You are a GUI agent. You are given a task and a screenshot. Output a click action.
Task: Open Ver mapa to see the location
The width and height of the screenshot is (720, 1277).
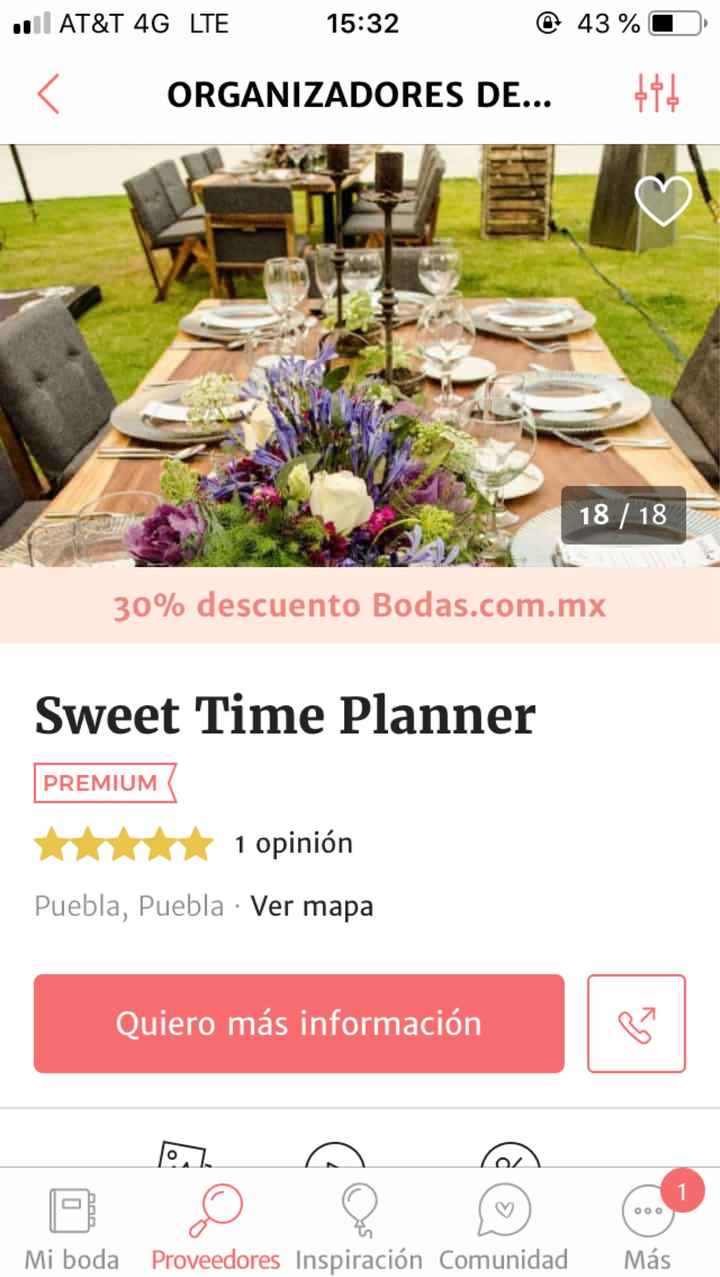click(313, 906)
